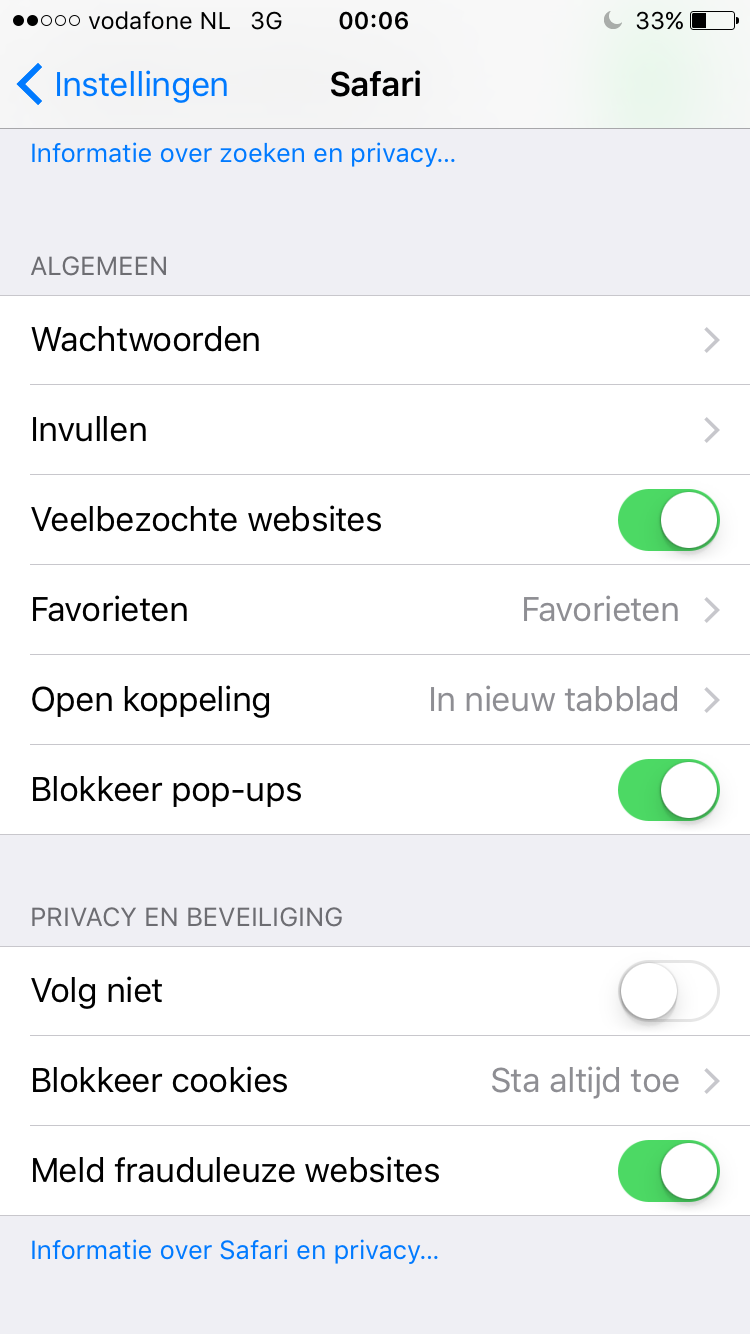
Task: Open Informatie over zoeken en privacy link
Action: tap(243, 153)
